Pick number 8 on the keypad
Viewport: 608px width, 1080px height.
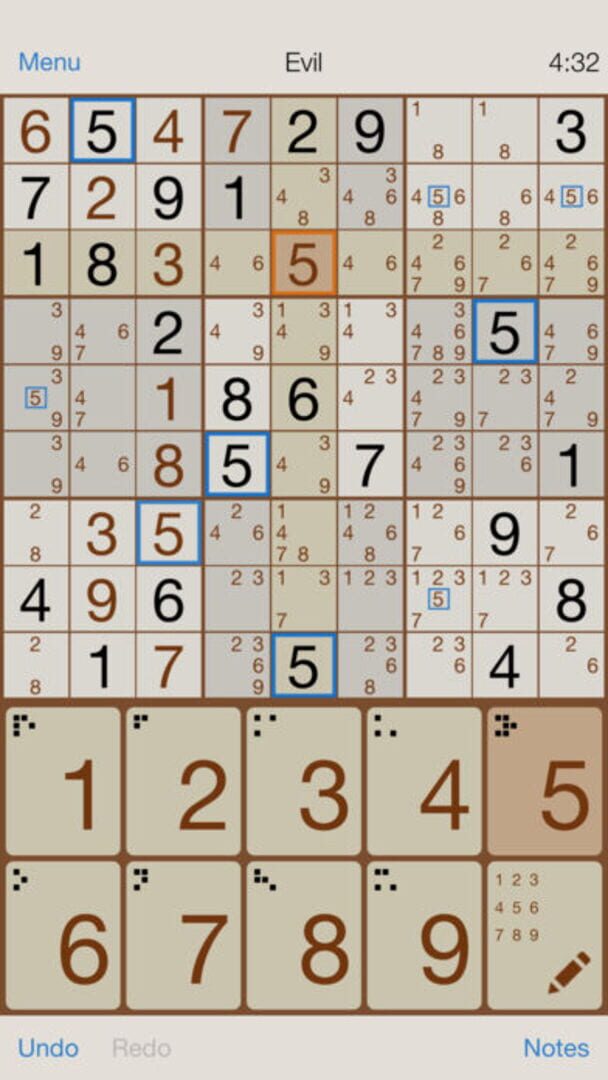304,936
